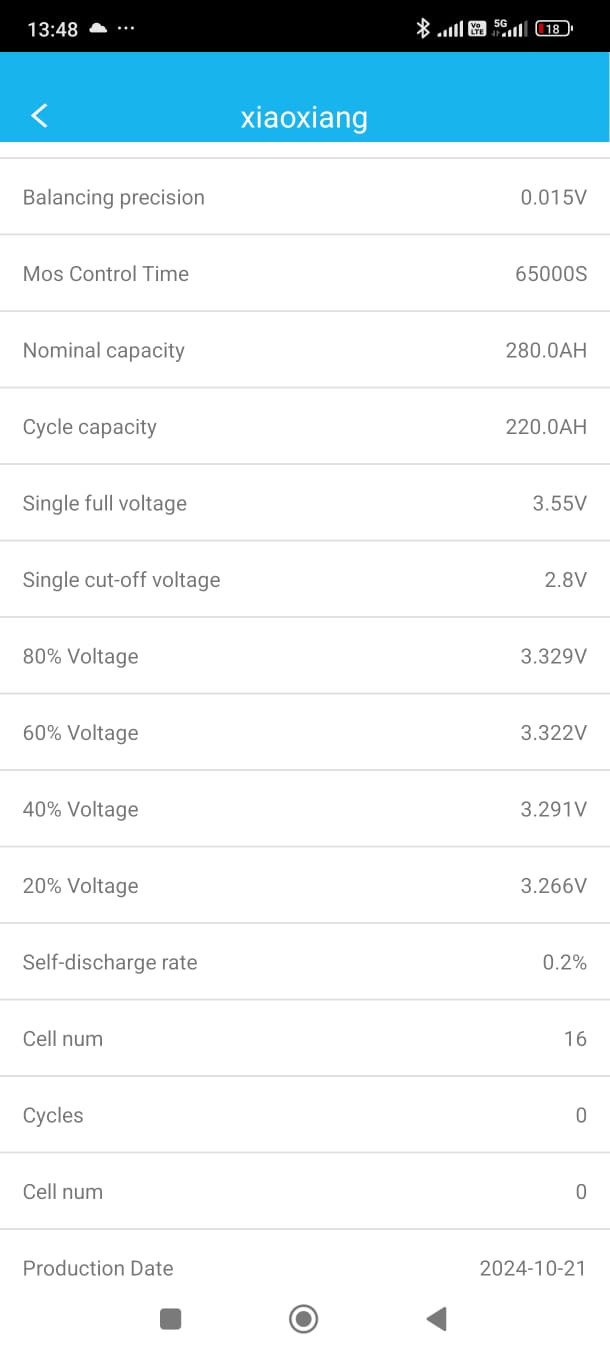Viewport: 610px width, 1356px height.
Task: Open the Production Date row
Action: click(x=305, y=1268)
